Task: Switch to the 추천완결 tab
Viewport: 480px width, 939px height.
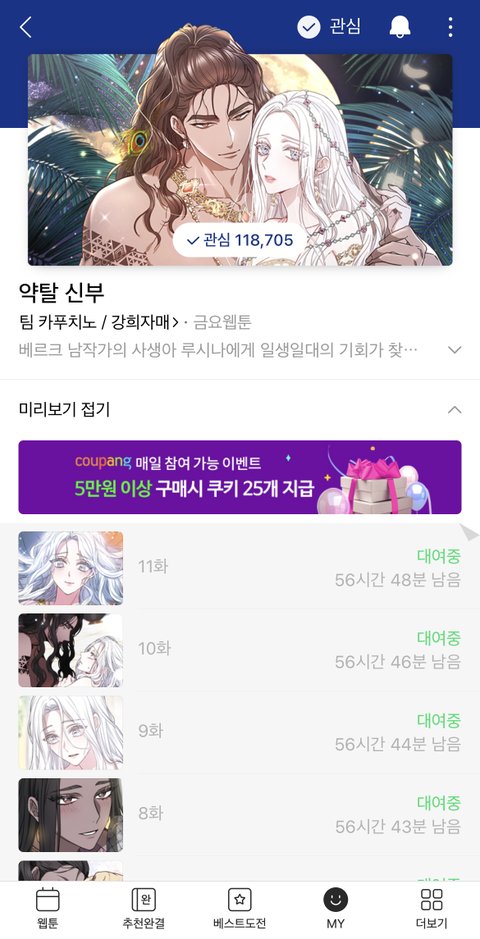Action: coord(144,909)
